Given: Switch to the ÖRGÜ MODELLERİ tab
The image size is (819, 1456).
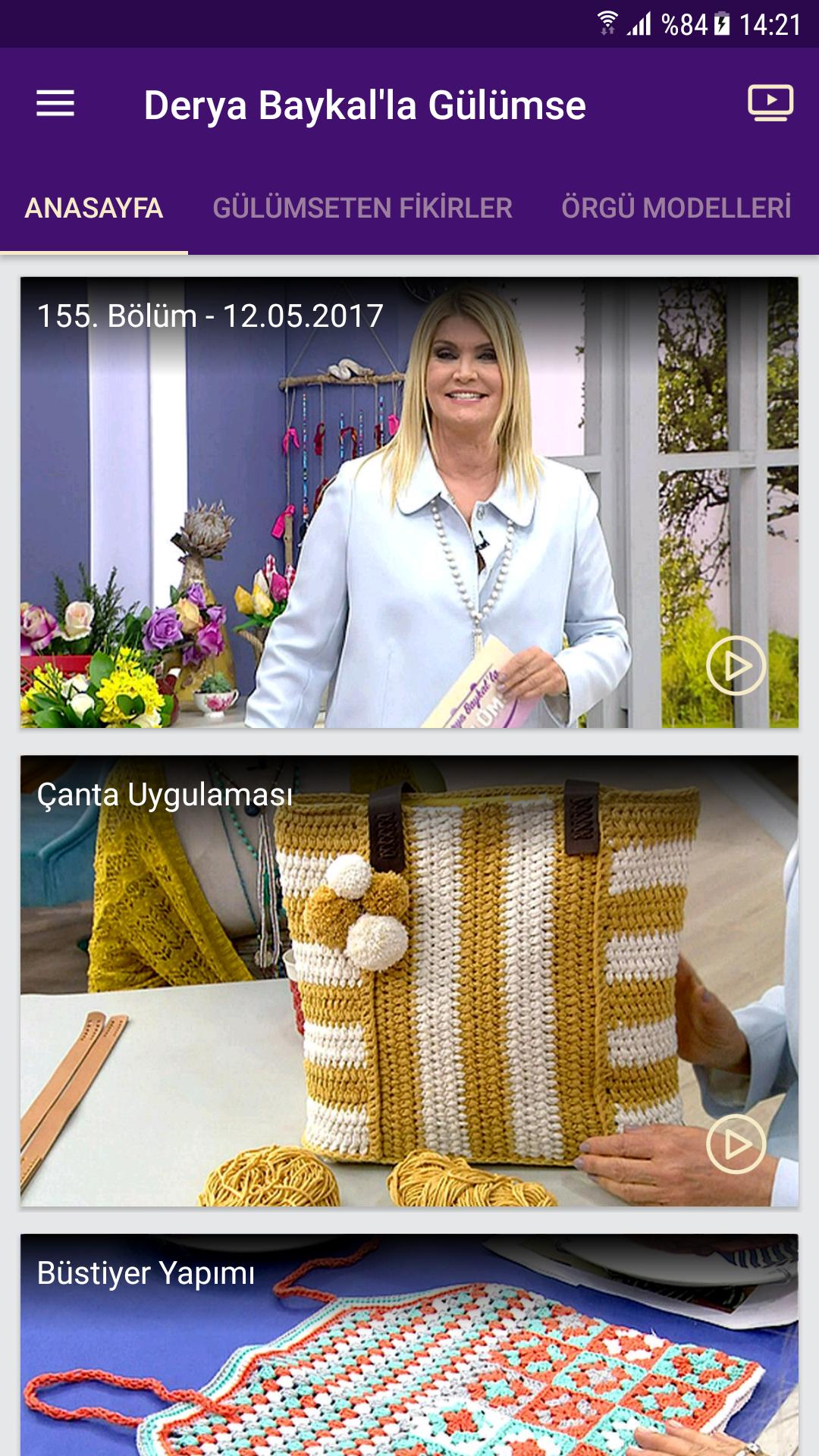Looking at the screenshot, I should tap(676, 208).
